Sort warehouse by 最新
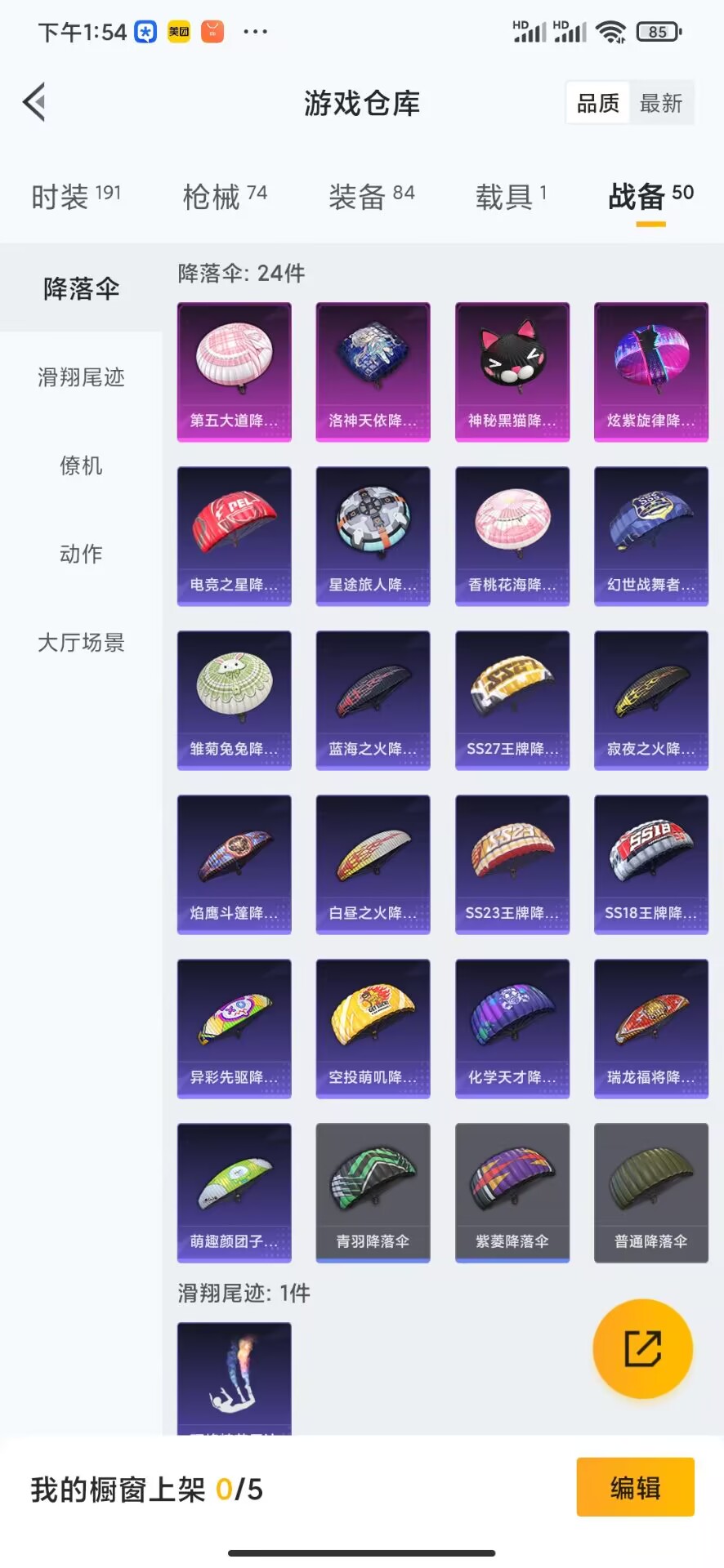The width and height of the screenshot is (724, 1568). point(660,103)
